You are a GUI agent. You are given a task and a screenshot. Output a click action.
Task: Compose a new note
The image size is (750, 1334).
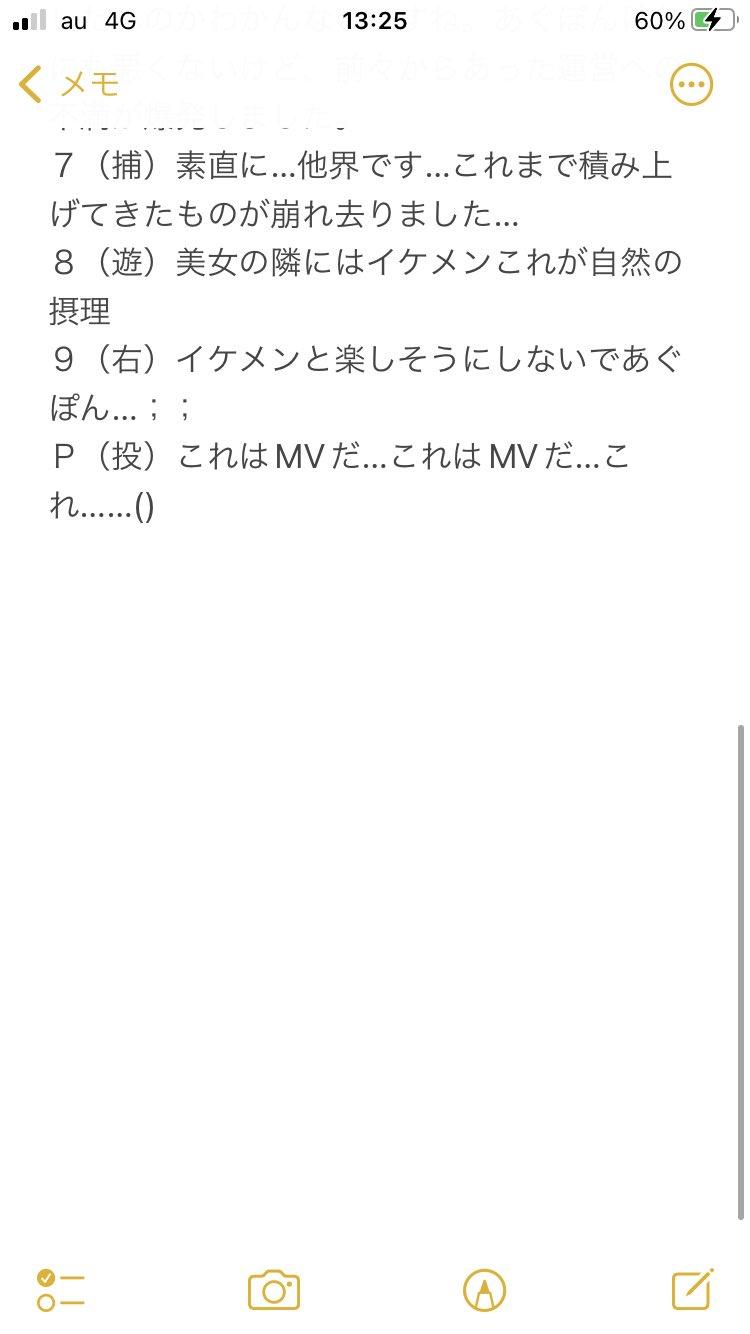pos(692,1289)
